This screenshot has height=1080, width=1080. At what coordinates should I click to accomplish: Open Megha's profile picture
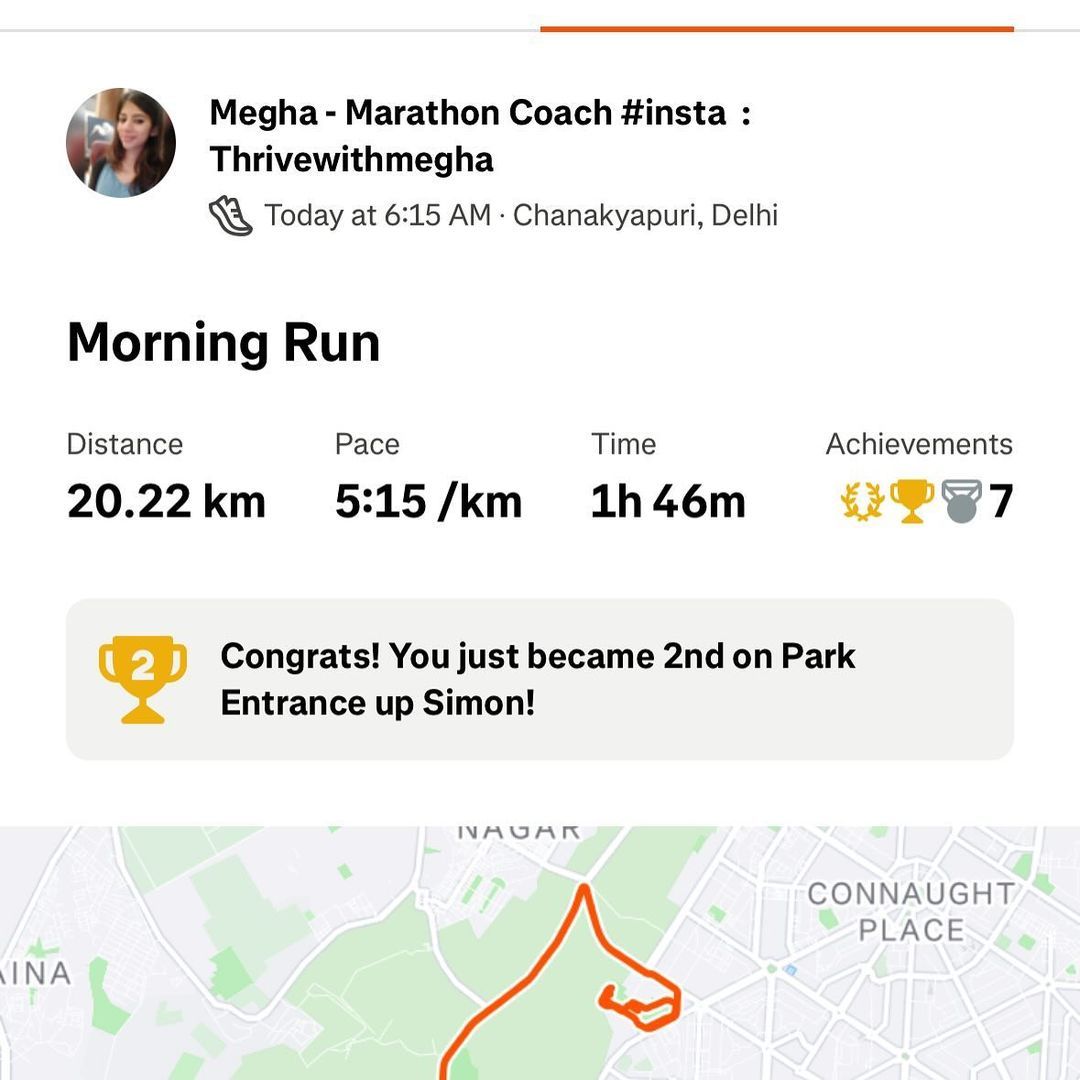[x=121, y=143]
